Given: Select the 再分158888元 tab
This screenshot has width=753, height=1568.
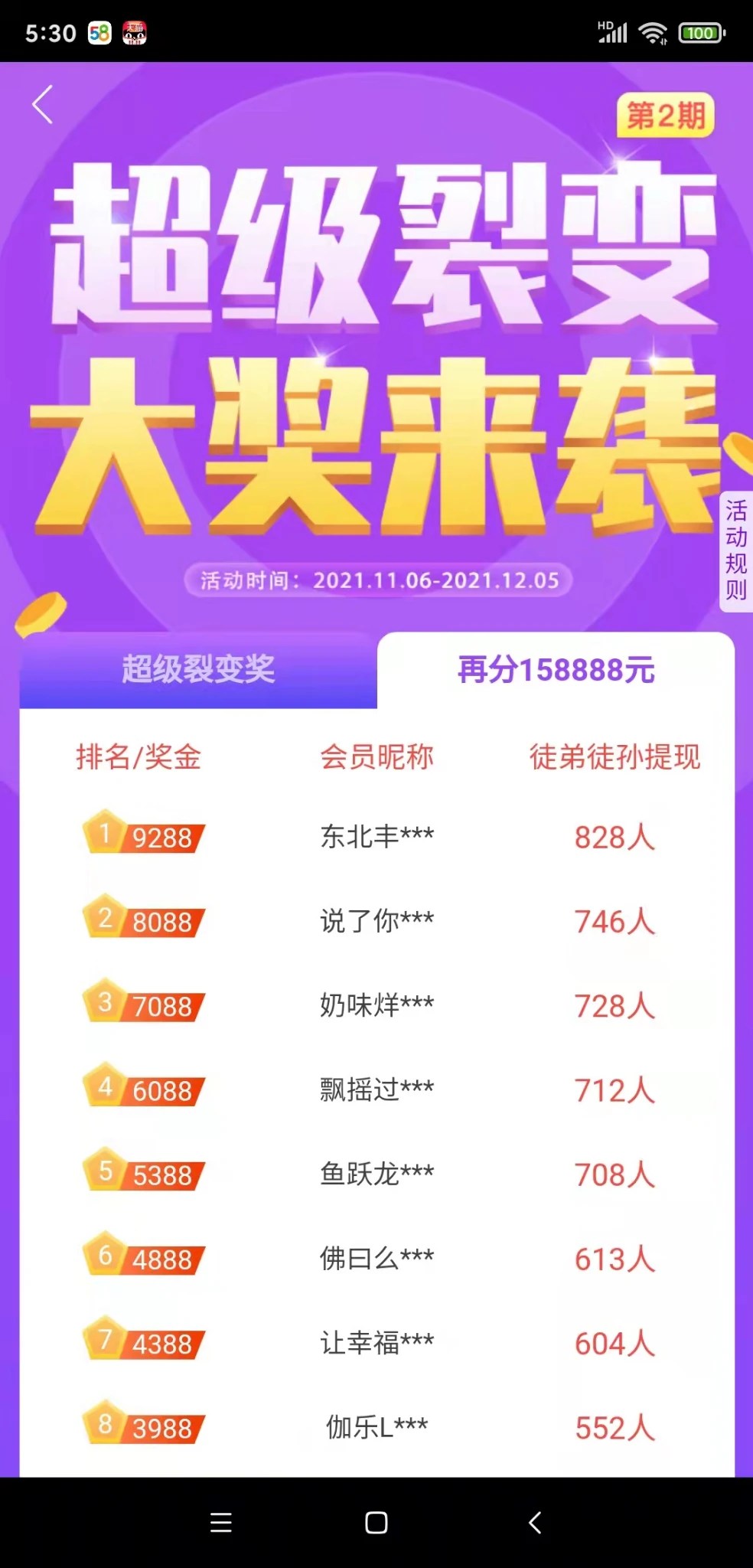Looking at the screenshot, I should tap(556, 670).
